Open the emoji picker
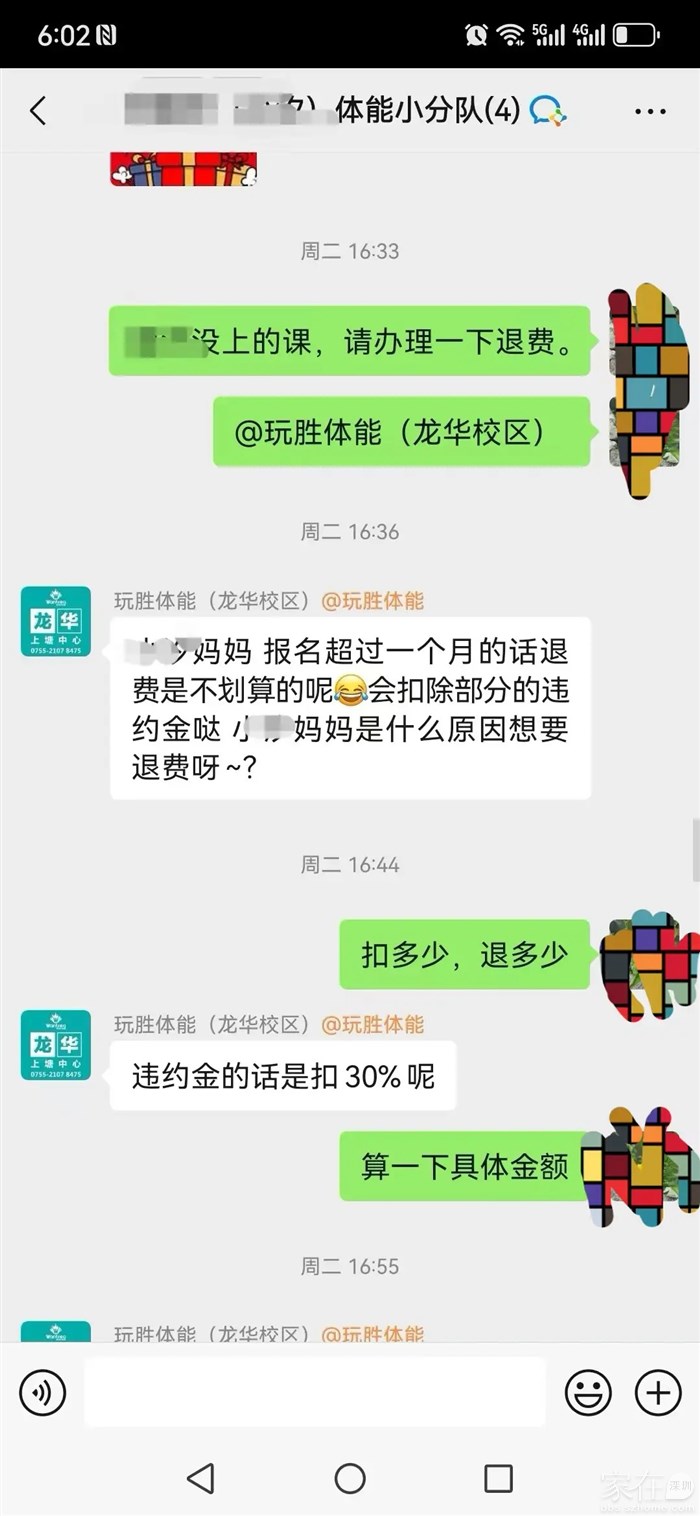Viewport: 700px width, 1516px height. 588,1392
